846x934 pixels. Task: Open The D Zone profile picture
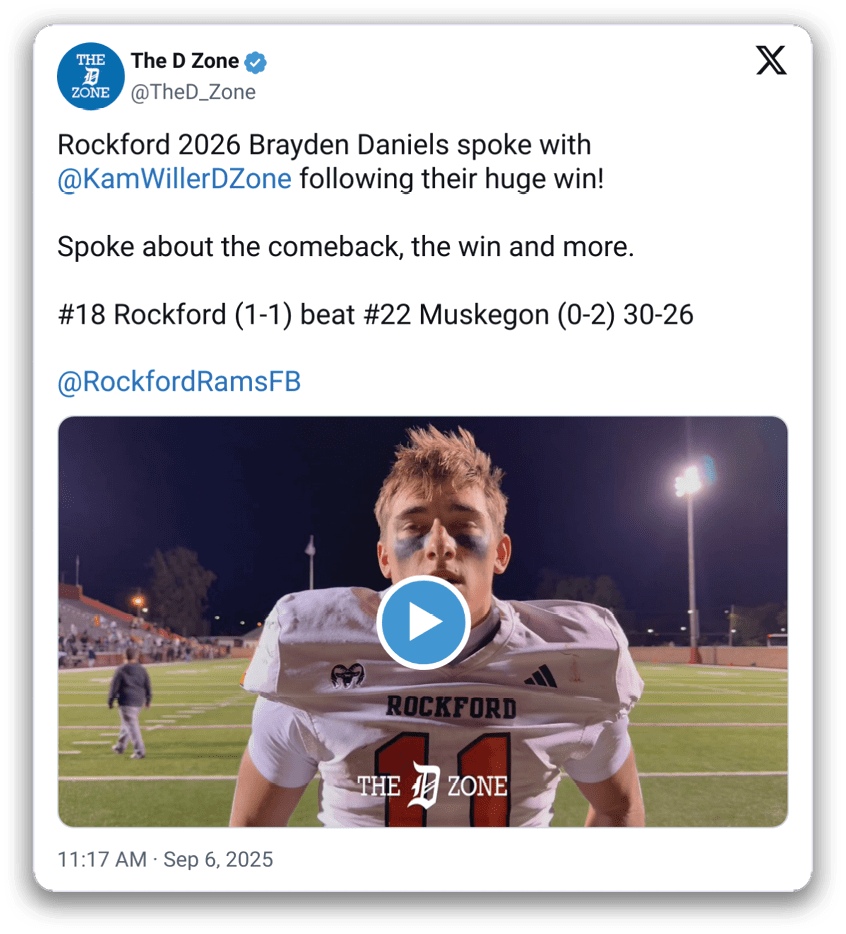pyautogui.click(x=91, y=76)
